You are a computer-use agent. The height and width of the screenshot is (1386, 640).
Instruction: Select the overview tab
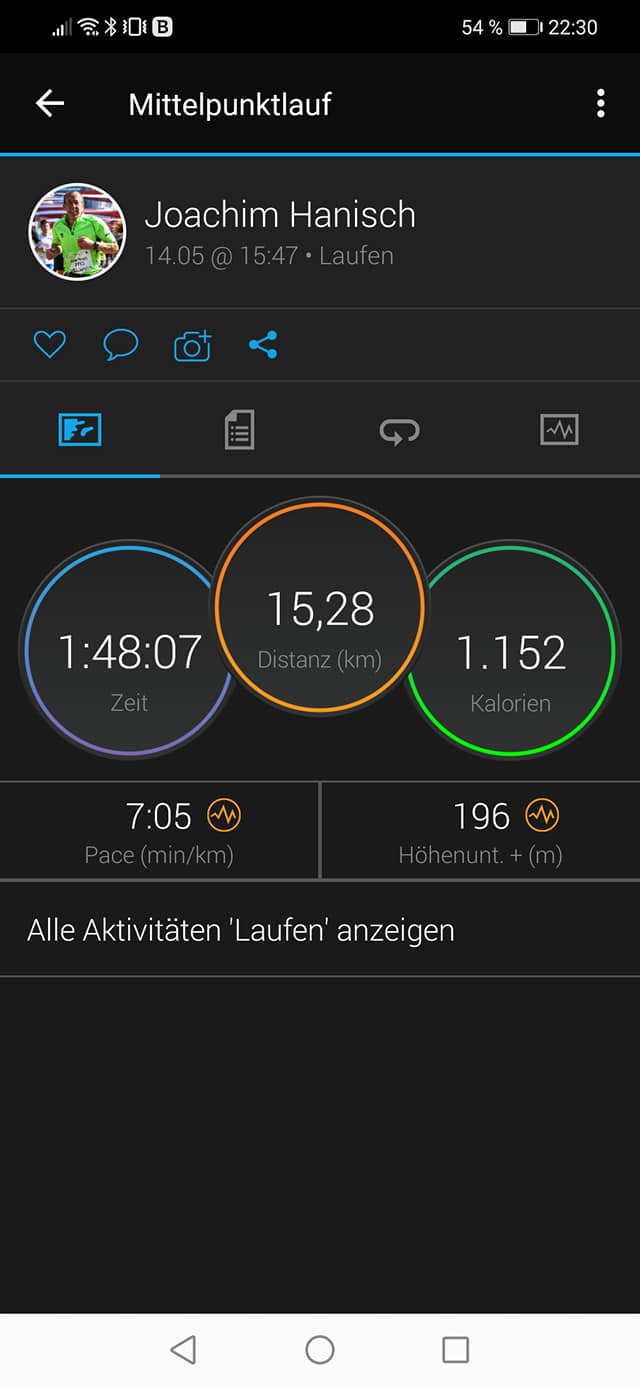pyautogui.click(x=80, y=431)
